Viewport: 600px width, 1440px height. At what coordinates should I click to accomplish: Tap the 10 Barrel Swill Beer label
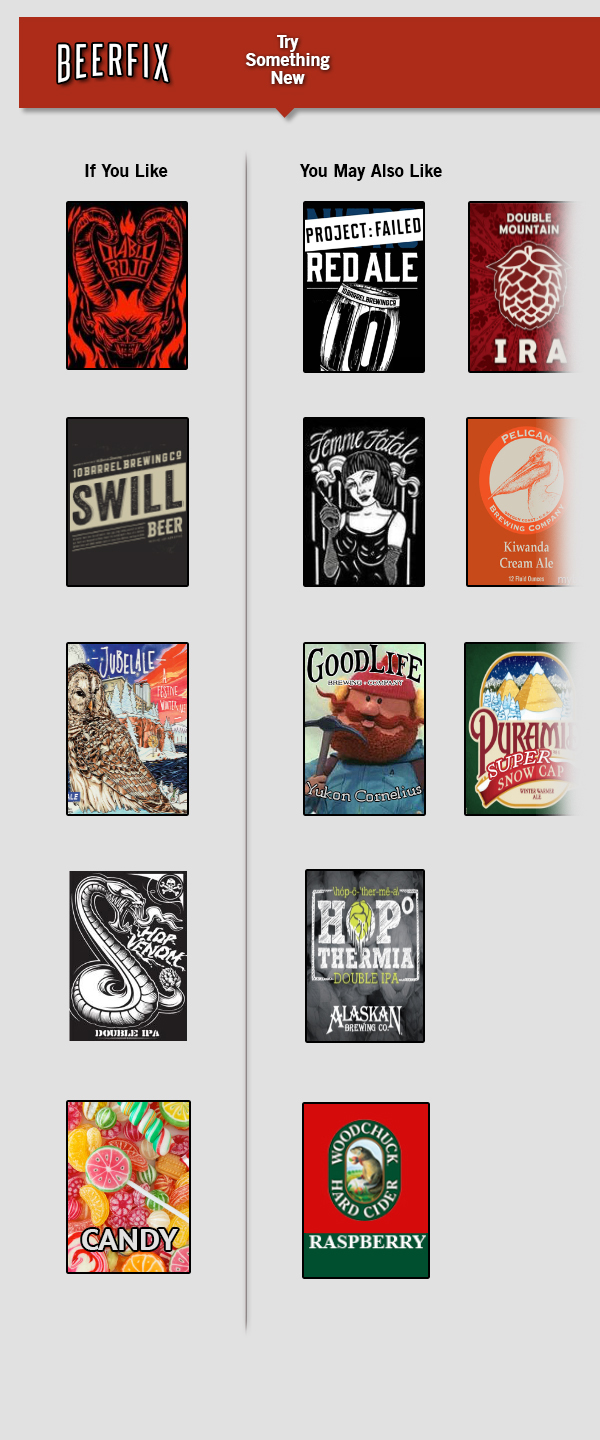pyautogui.click(x=127, y=502)
